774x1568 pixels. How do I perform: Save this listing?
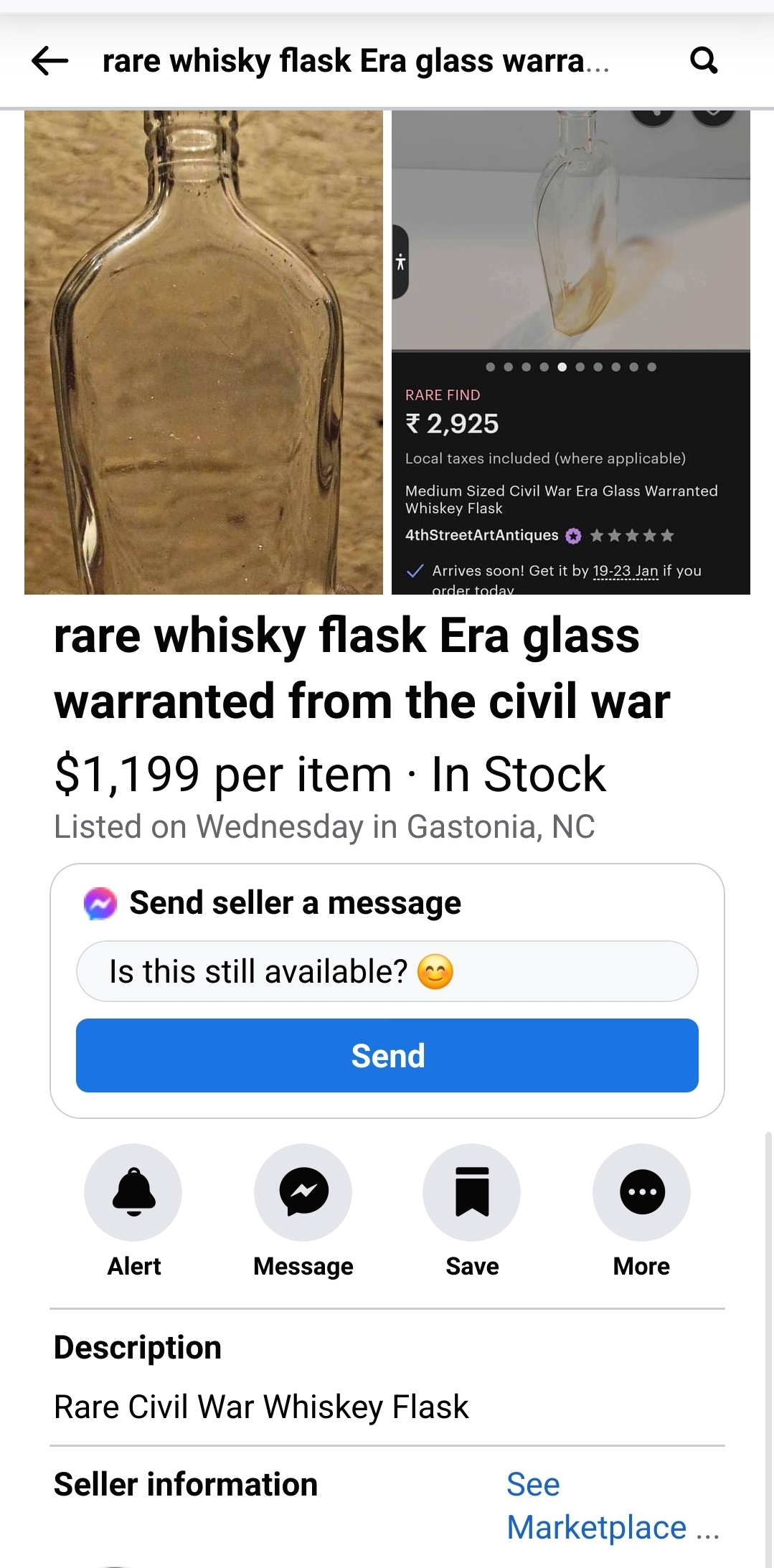pos(472,1193)
